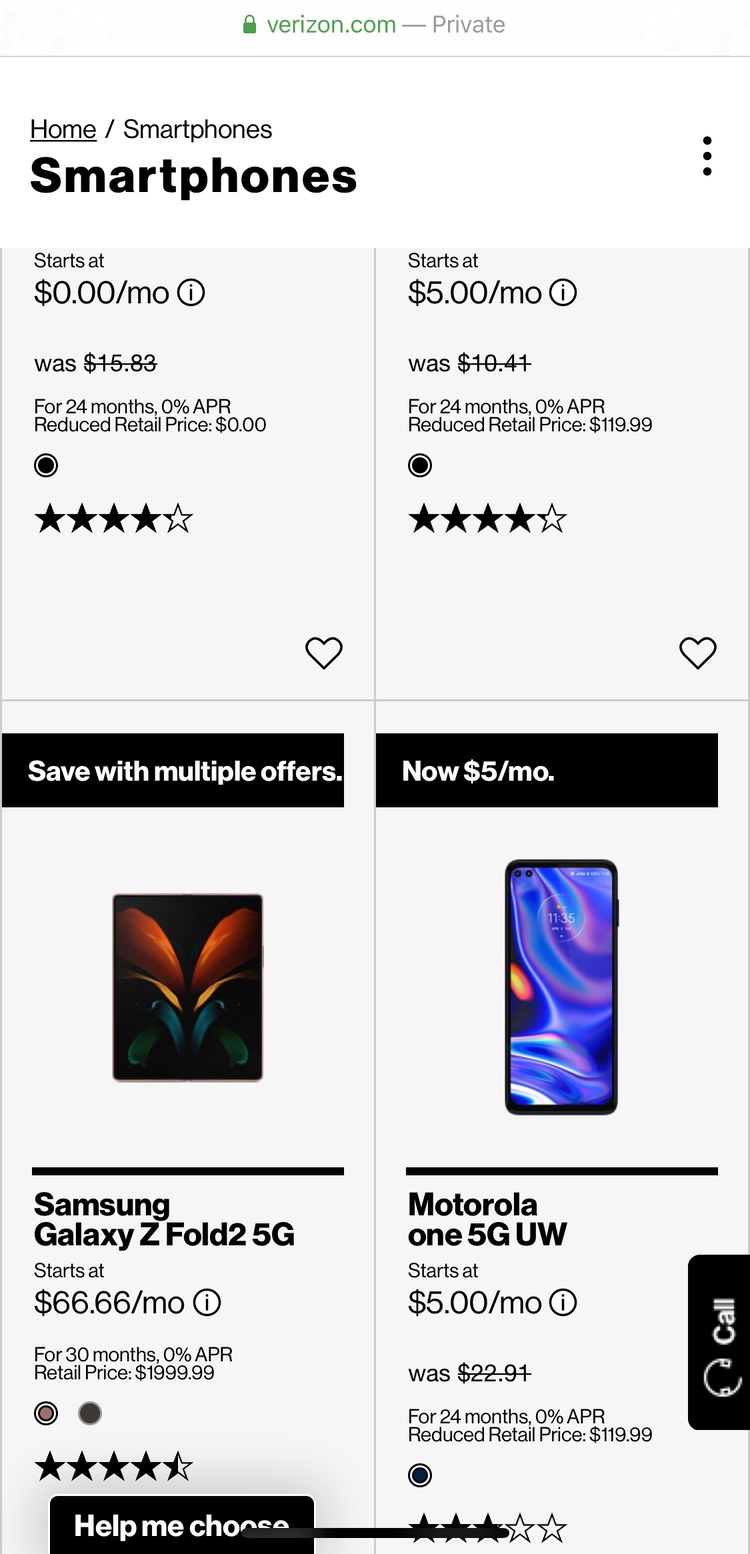Favorite the phone that was $10.41

(x=697, y=653)
